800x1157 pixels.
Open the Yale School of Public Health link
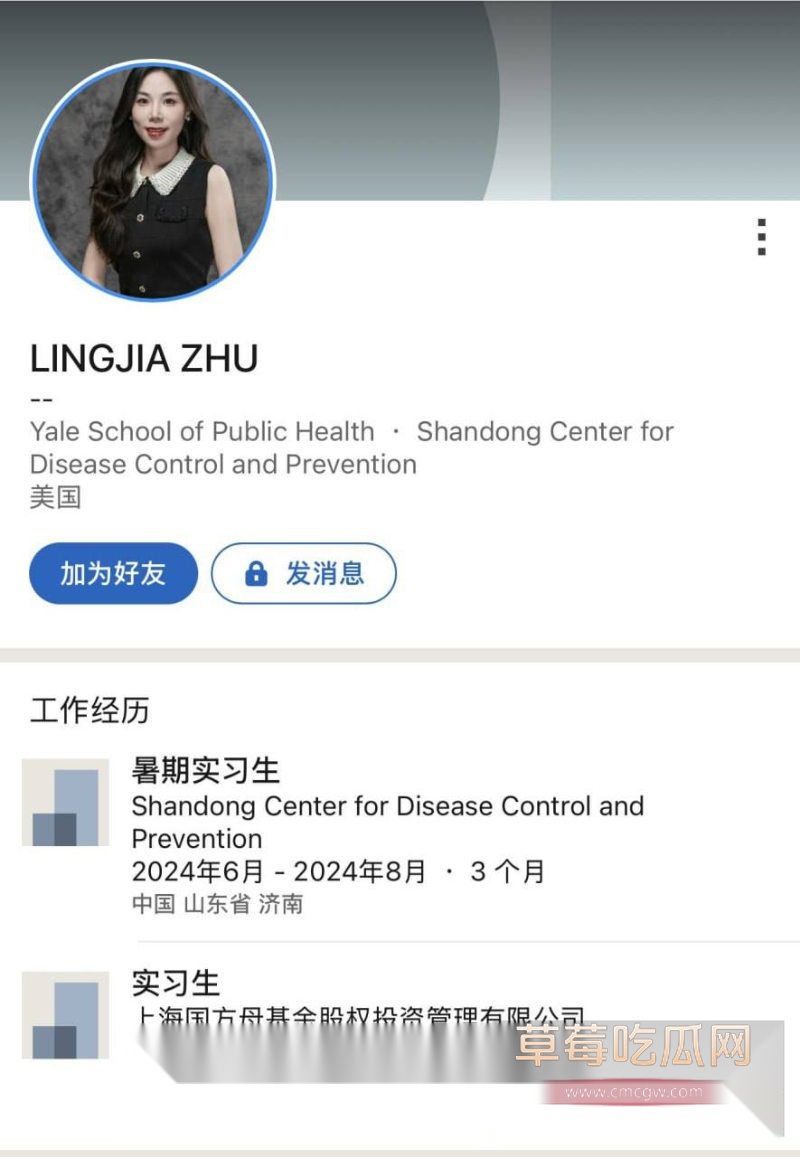pos(200,432)
